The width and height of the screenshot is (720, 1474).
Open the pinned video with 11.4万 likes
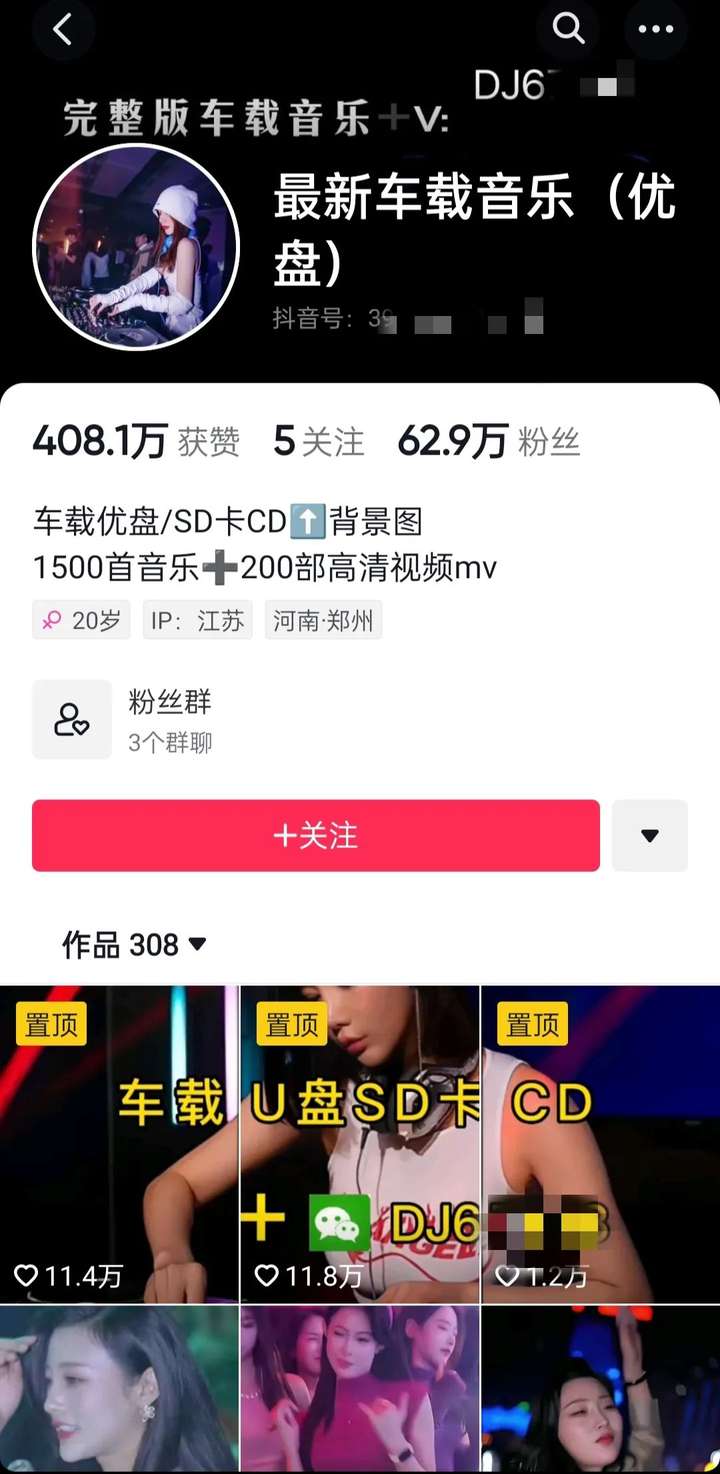pyautogui.click(x=119, y=1144)
